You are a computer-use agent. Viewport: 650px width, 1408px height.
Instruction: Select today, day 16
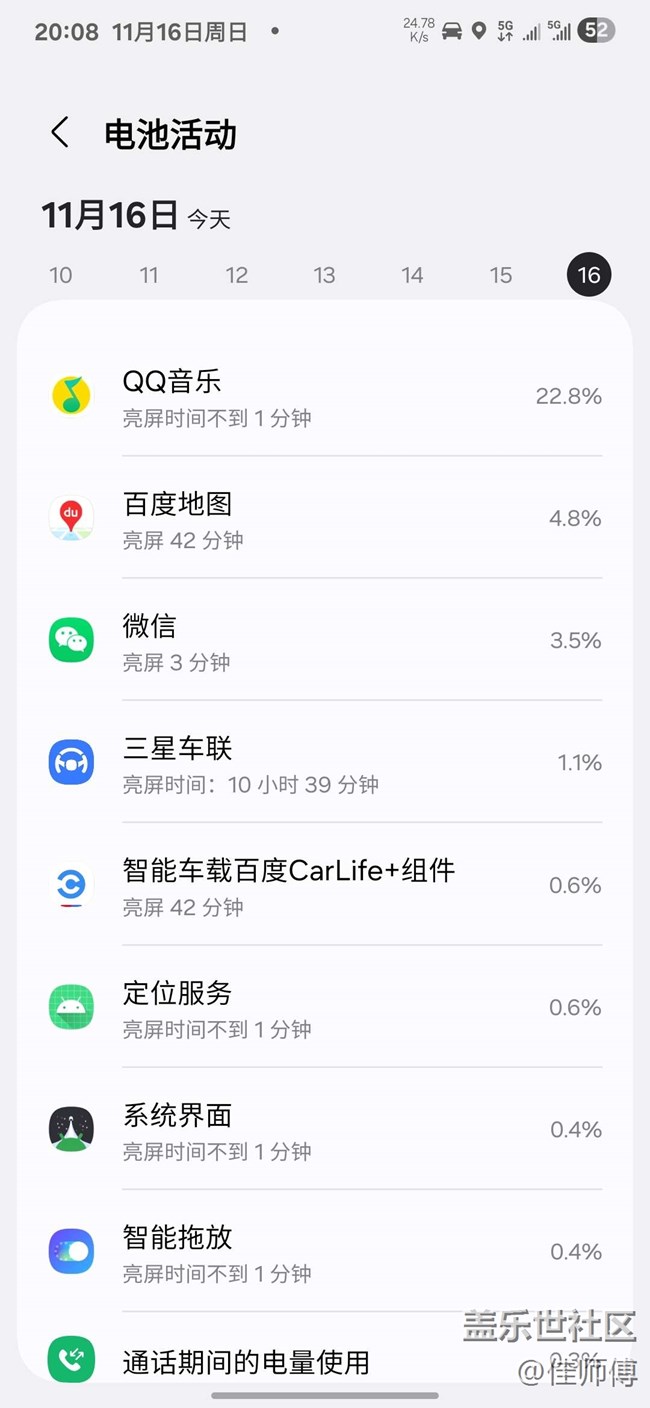pos(589,275)
